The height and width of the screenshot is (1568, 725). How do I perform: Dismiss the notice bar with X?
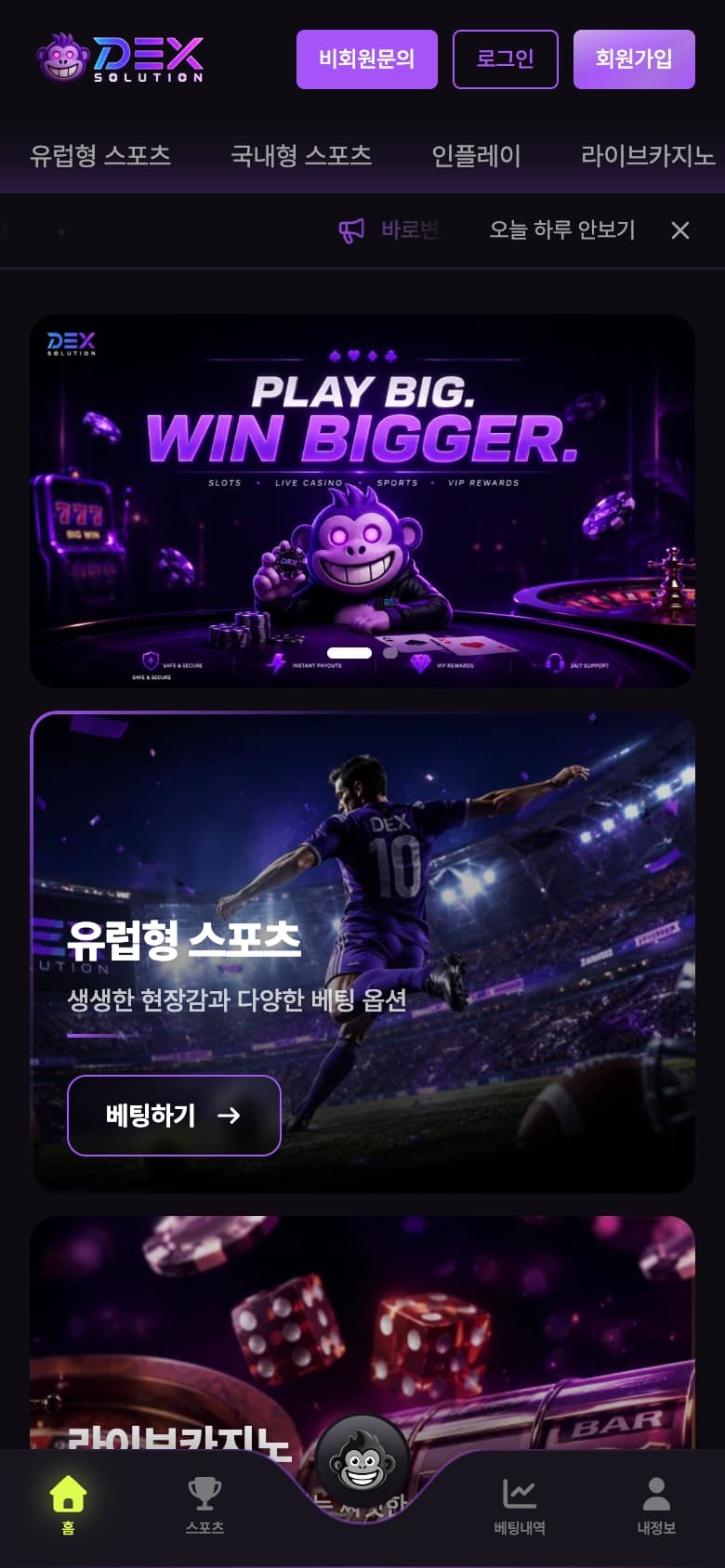coord(680,230)
